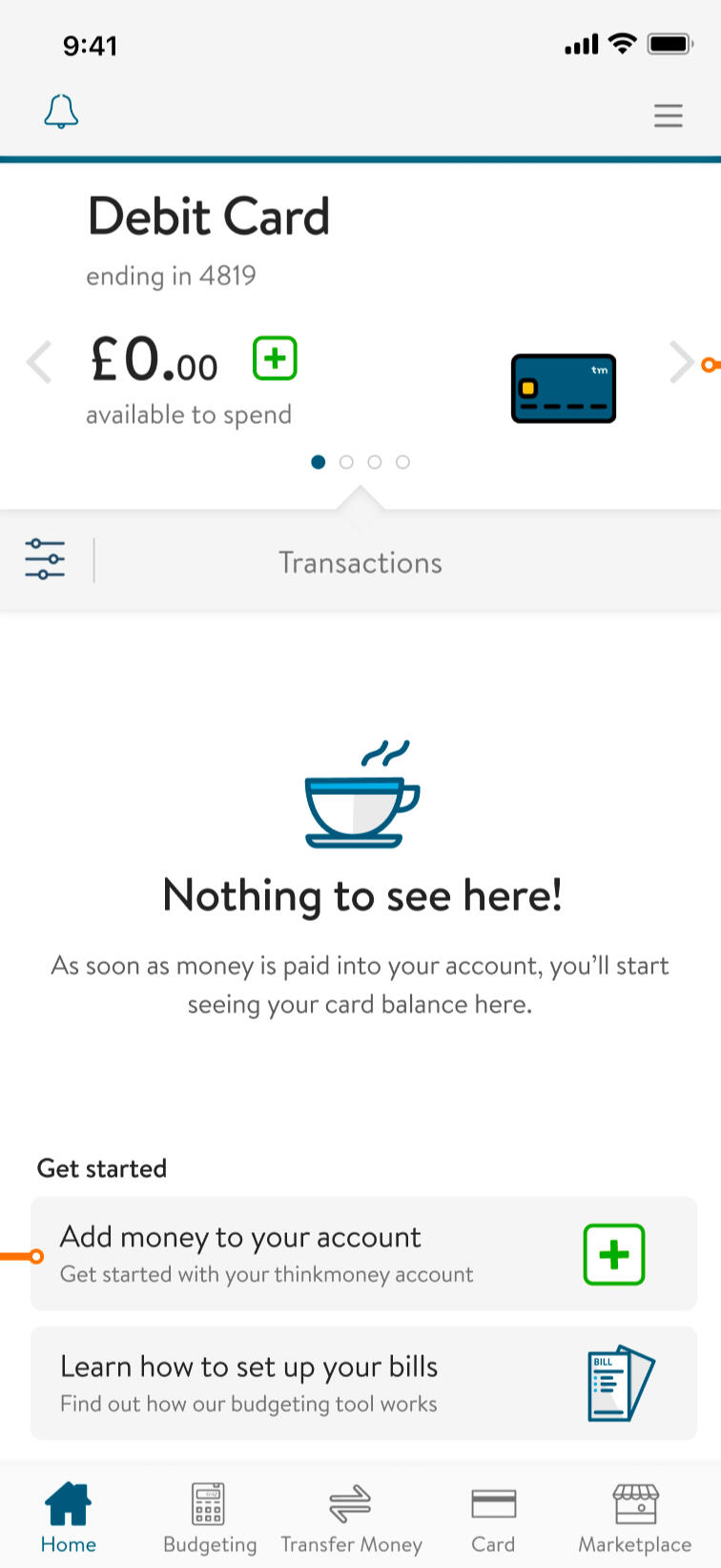Select the second page indicator dot
This screenshot has height=1568, width=721.
point(346,462)
